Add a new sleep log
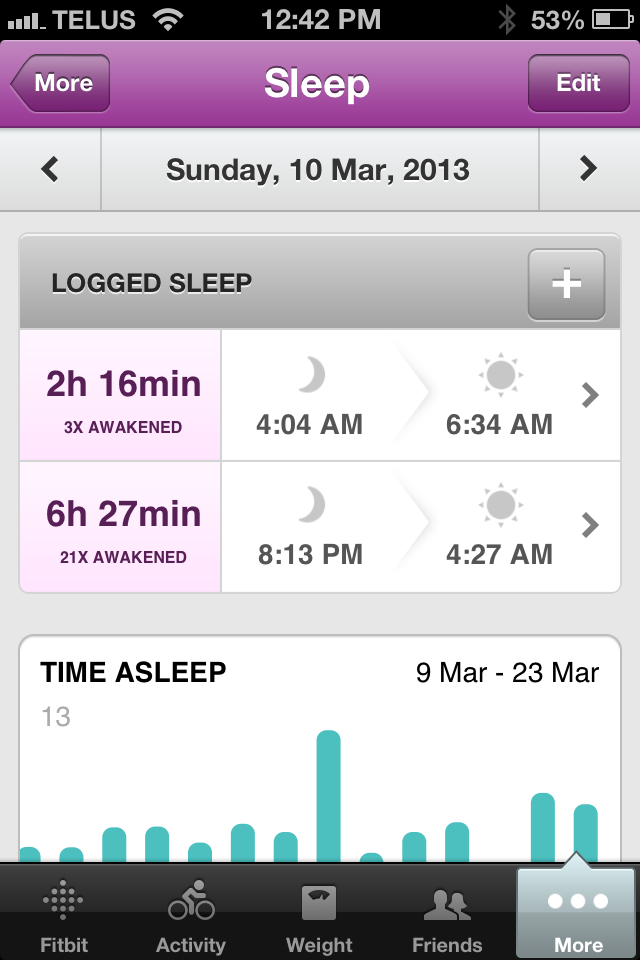 tap(566, 284)
